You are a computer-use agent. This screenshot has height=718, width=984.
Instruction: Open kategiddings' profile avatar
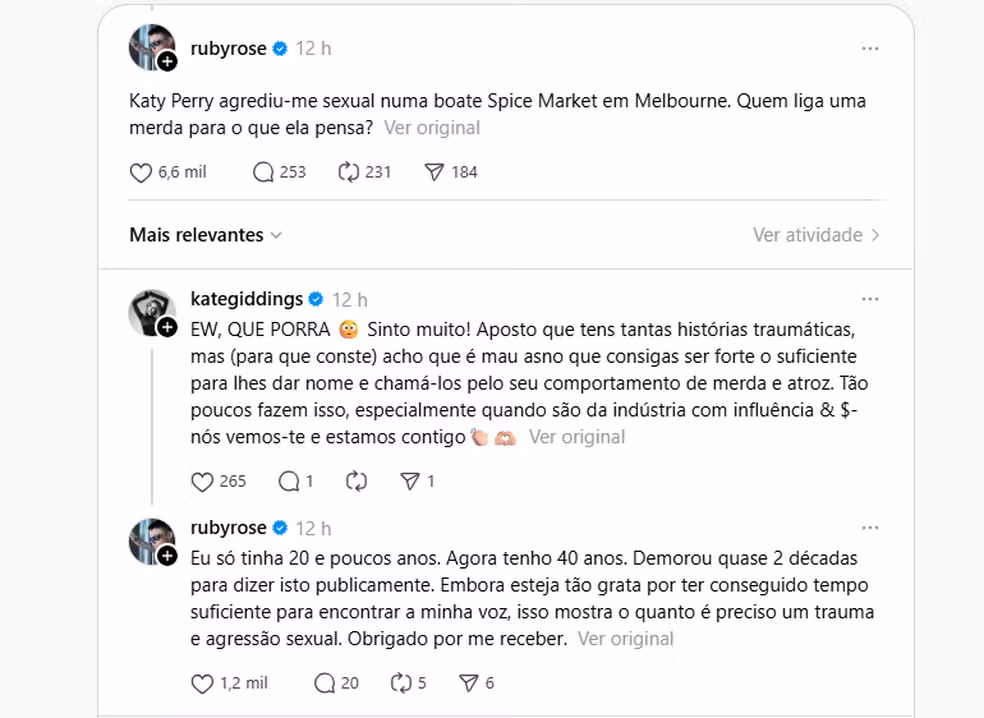[152, 313]
